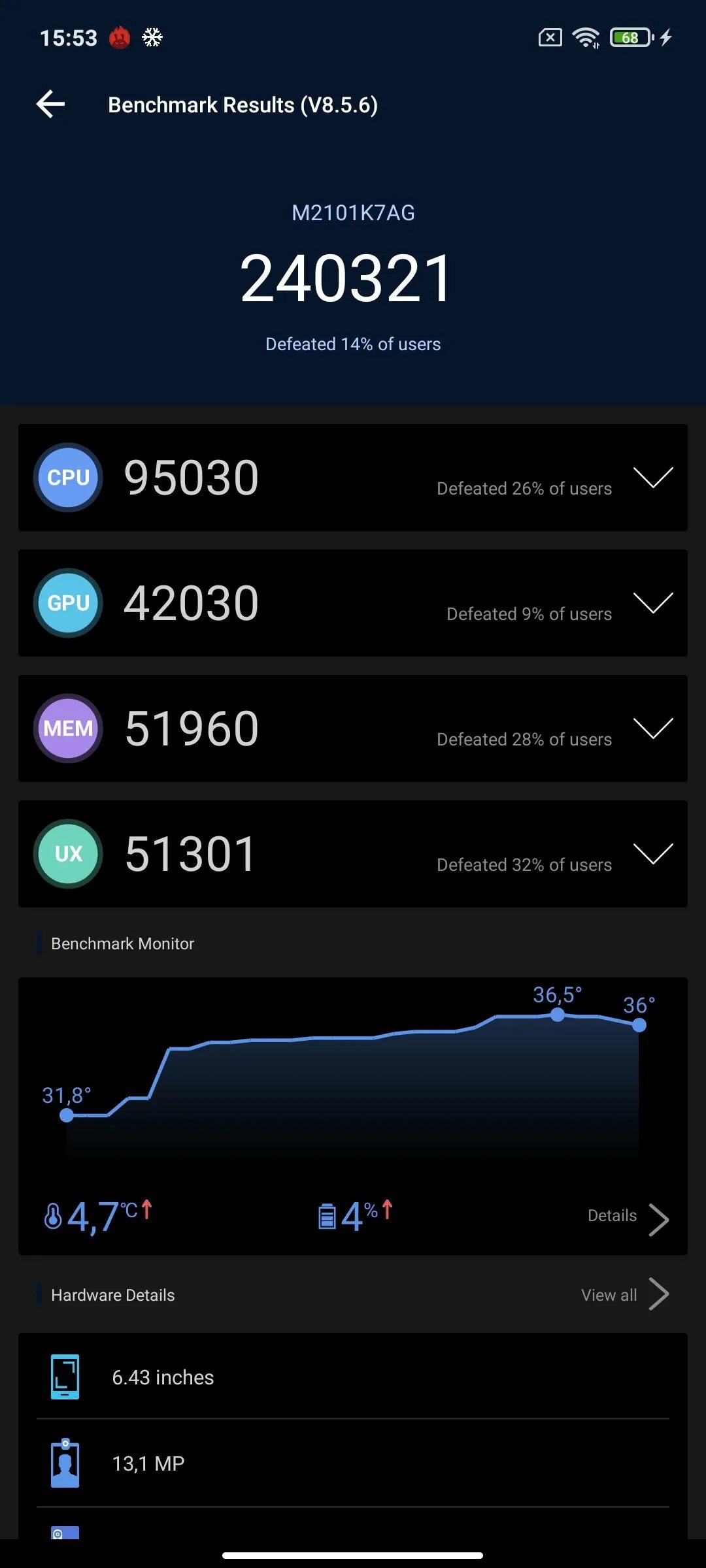Viewport: 706px width, 1568px height.
Task: Select the MEM score icon
Action: [x=68, y=728]
